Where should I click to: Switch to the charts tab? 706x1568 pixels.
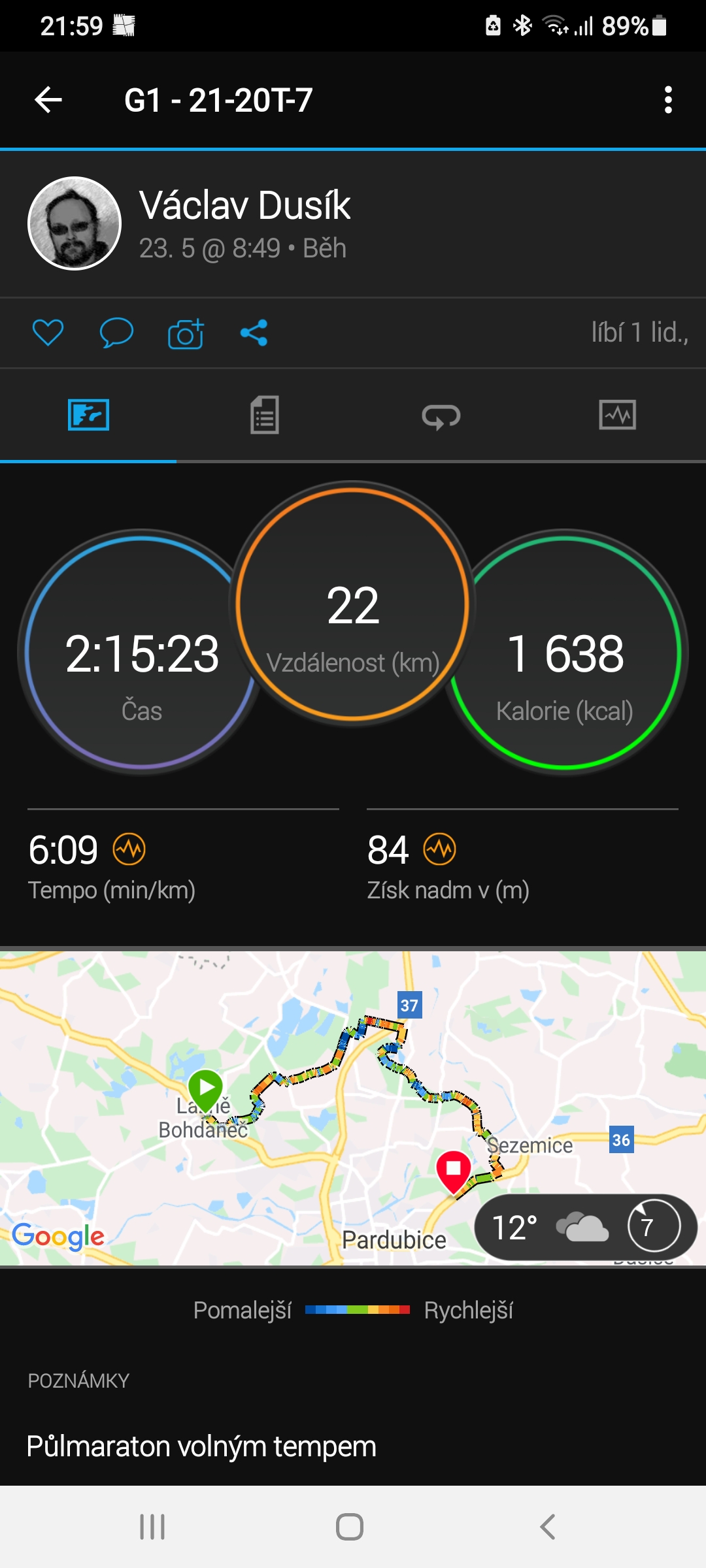pyautogui.click(x=618, y=415)
